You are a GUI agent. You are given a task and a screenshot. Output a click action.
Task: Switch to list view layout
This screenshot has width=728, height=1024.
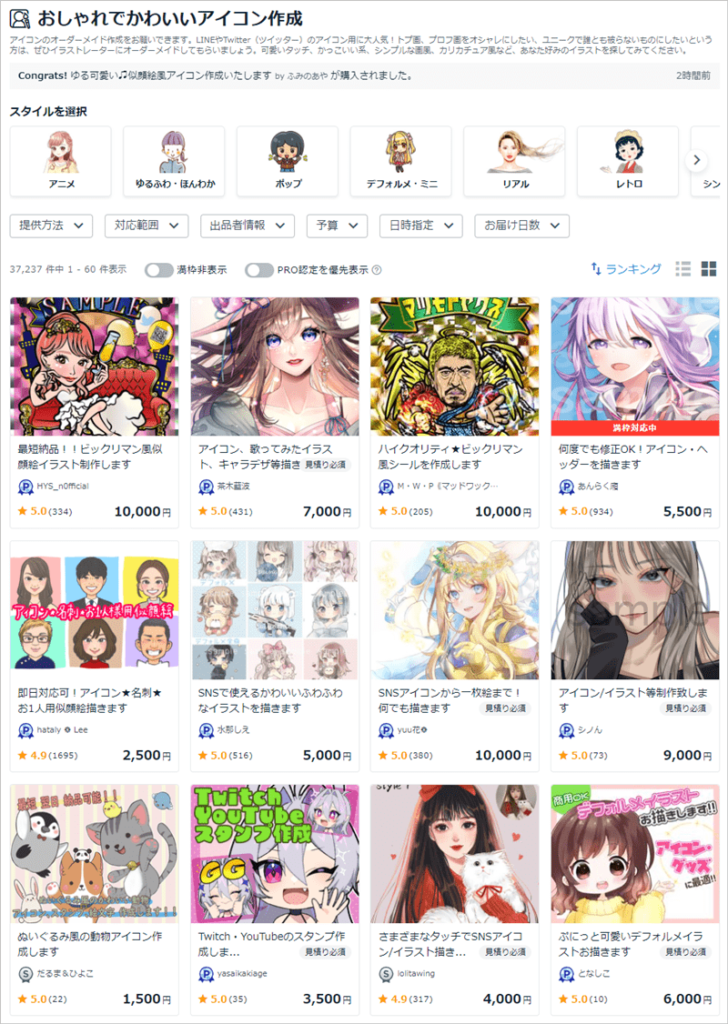tap(684, 269)
